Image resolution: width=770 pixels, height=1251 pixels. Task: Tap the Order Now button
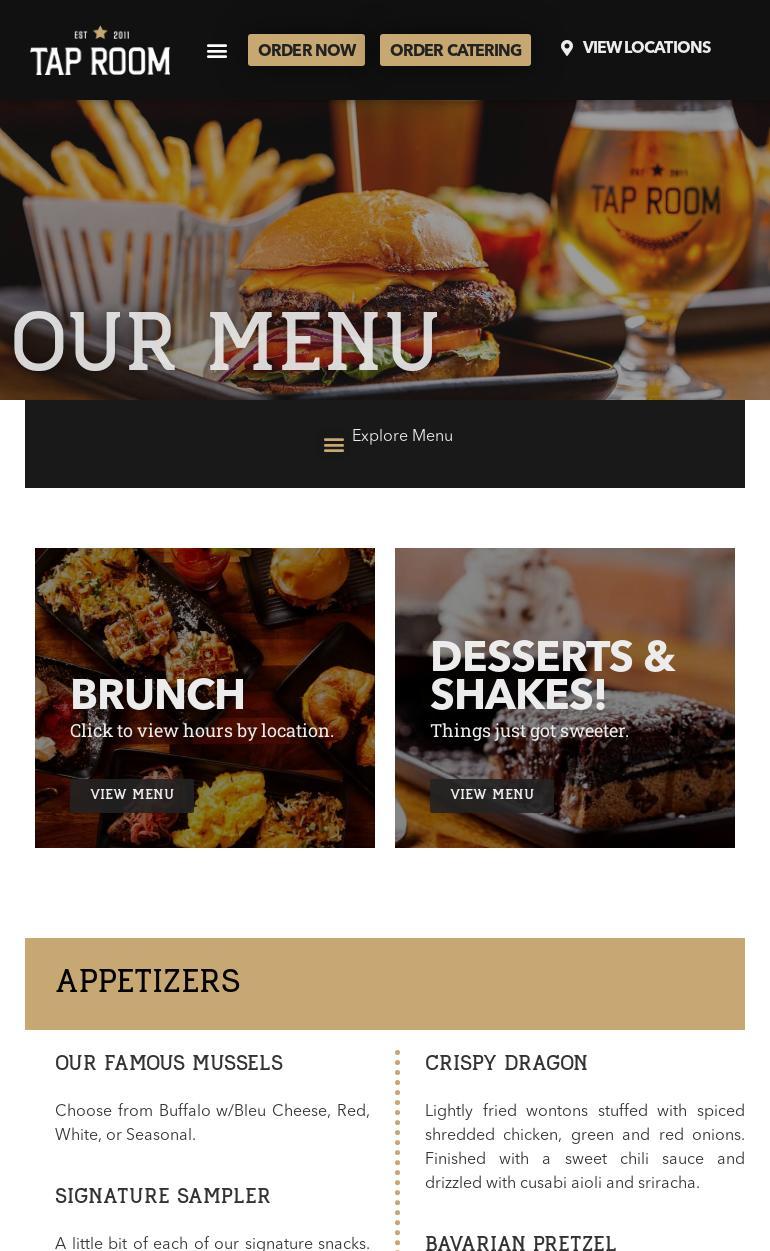point(306,50)
